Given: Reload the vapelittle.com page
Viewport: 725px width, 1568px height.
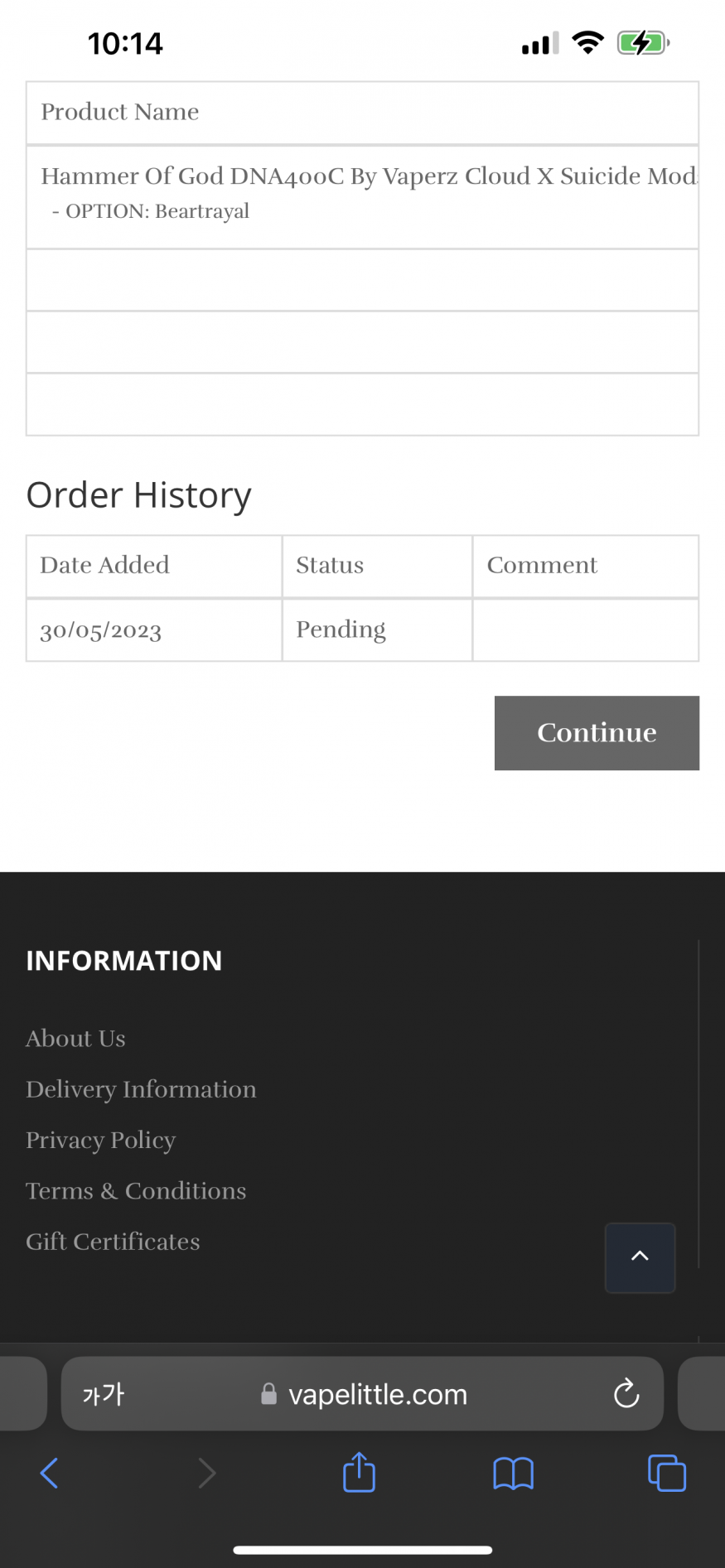Looking at the screenshot, I should tap(626, 1394).
